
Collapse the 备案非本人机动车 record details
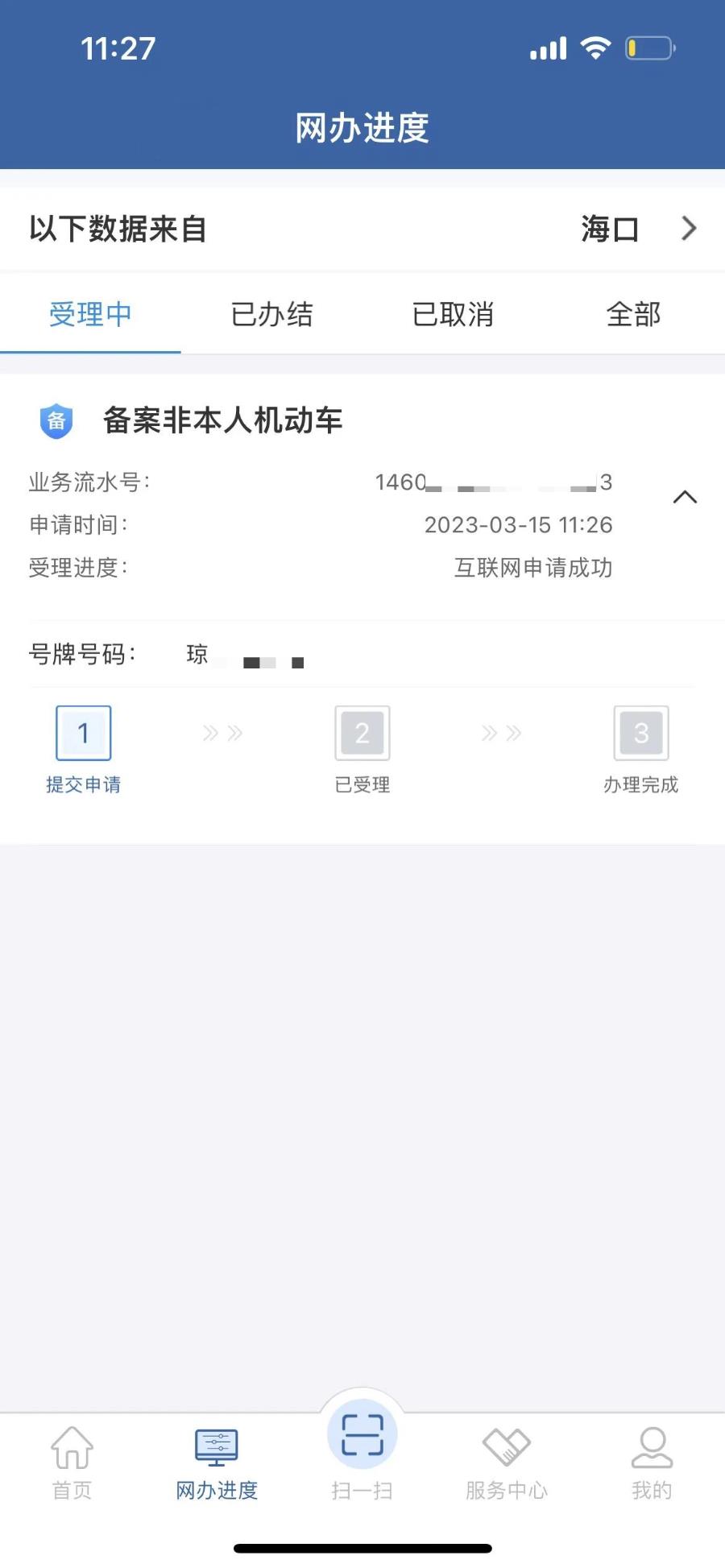[x=685, y=498]
